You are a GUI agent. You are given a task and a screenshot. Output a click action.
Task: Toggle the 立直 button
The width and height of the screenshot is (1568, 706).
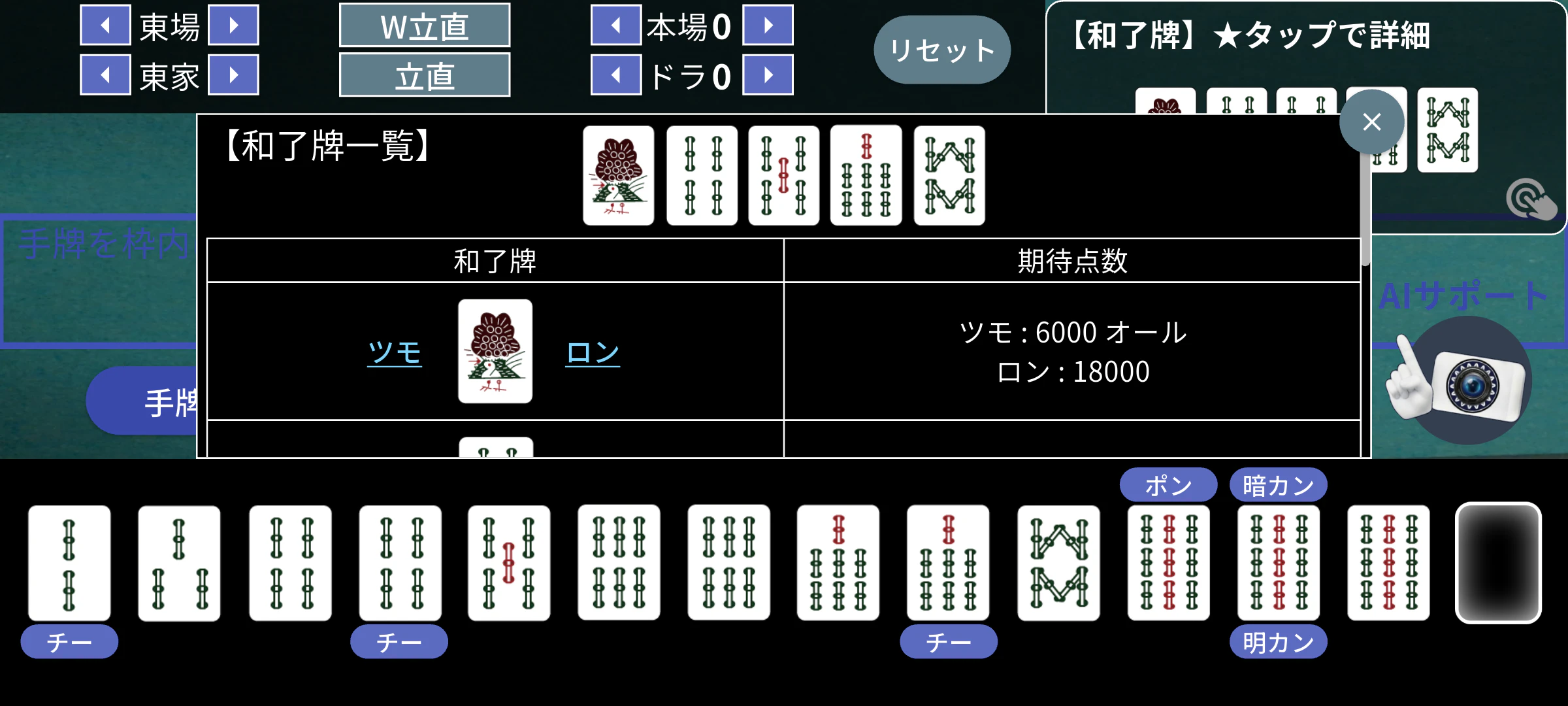(425, 76)
